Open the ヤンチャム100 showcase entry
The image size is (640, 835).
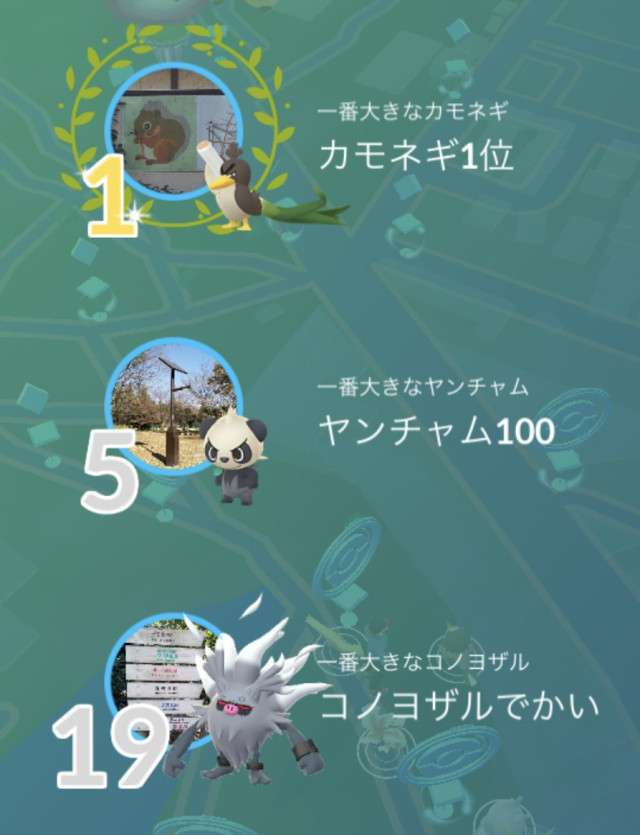pyautogui.click(x=436, y=430)
